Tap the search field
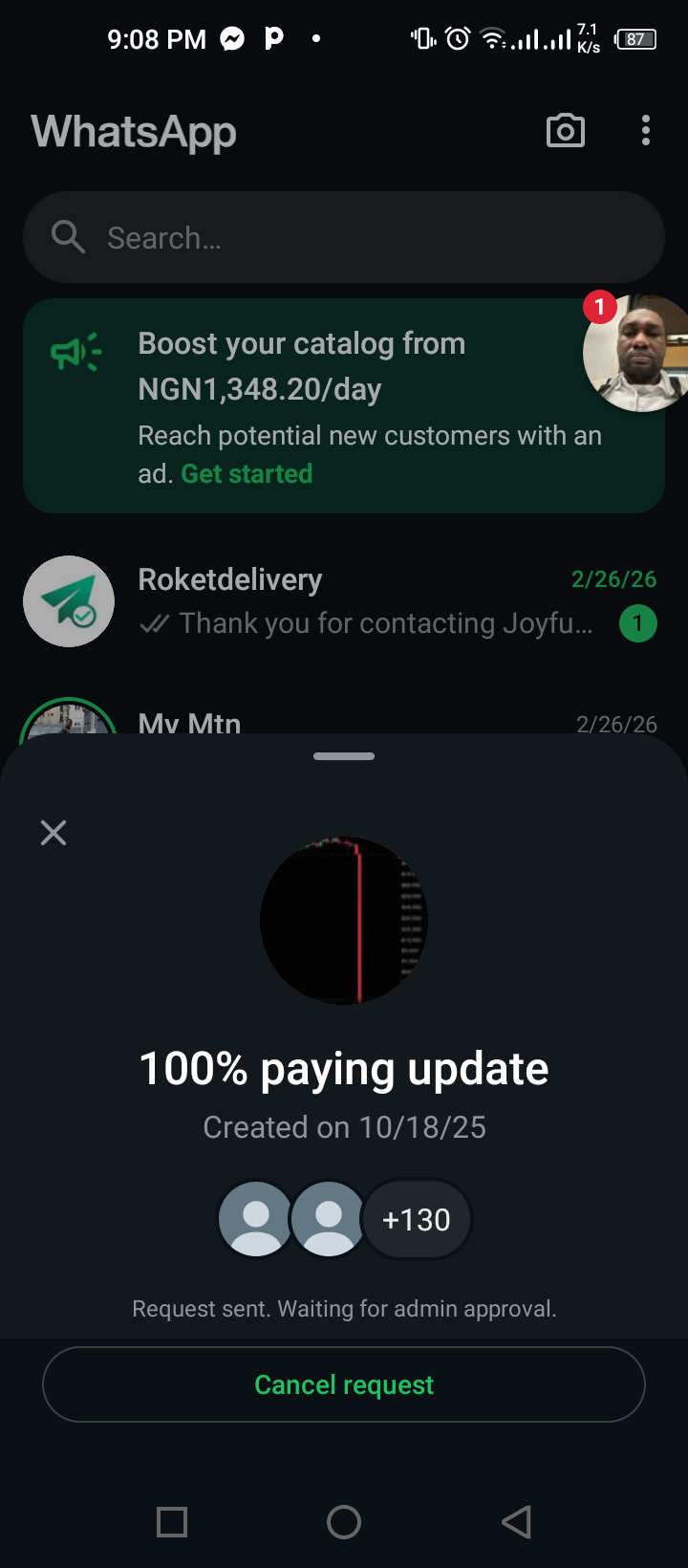This screenshot has width=688, height=1568. click(x=344, y=237)
